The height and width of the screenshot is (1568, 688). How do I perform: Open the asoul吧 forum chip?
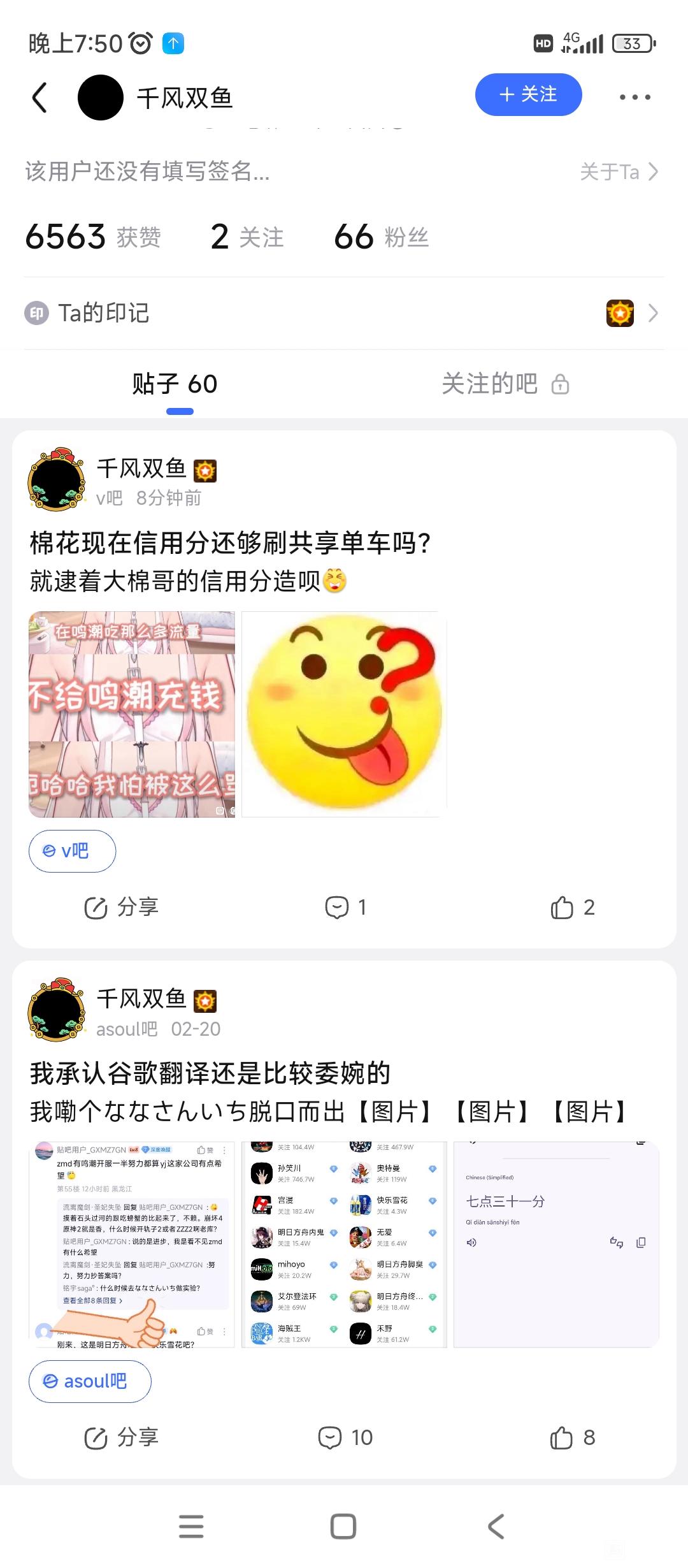tap(90, 1381)
